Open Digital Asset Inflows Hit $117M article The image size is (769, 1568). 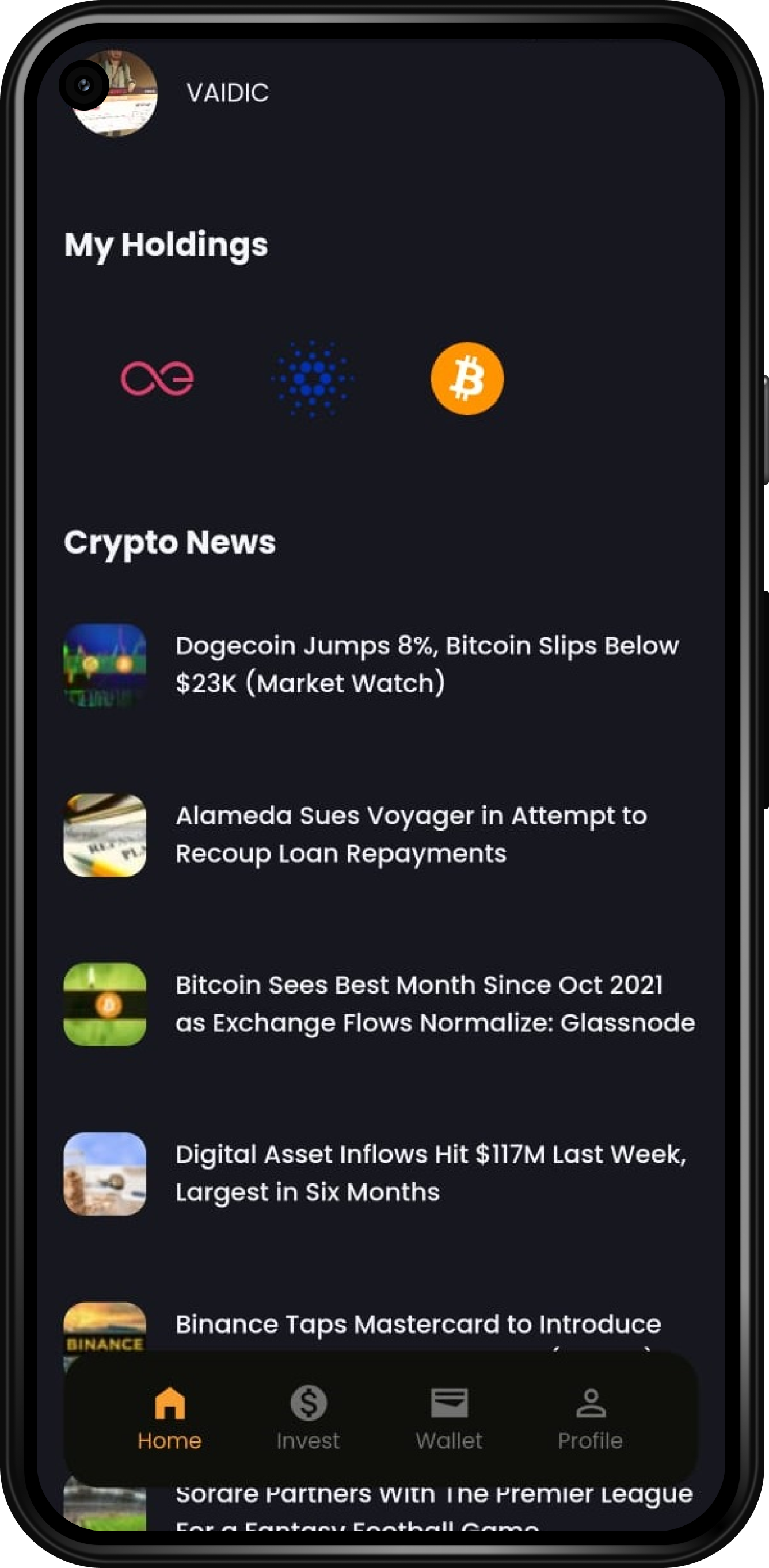click(x=380, y=1174)
